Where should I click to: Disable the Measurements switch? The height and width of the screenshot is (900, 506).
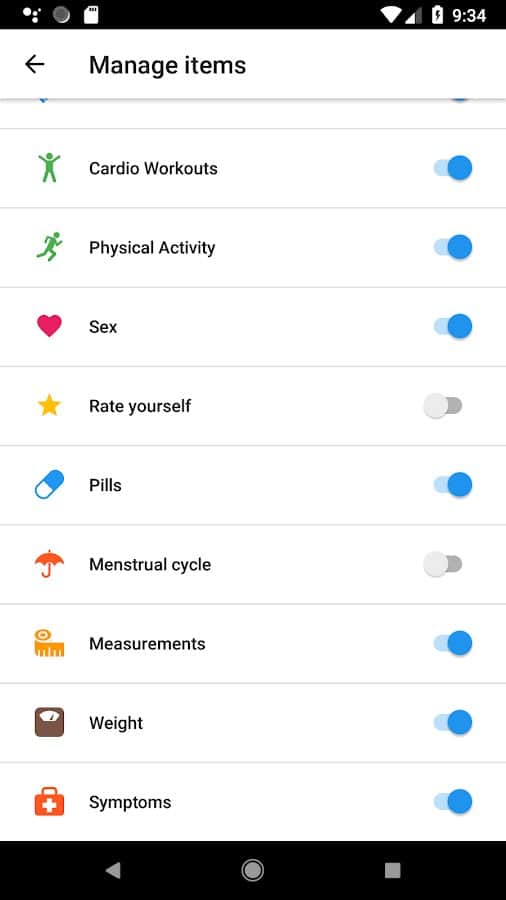coord(453,643)
